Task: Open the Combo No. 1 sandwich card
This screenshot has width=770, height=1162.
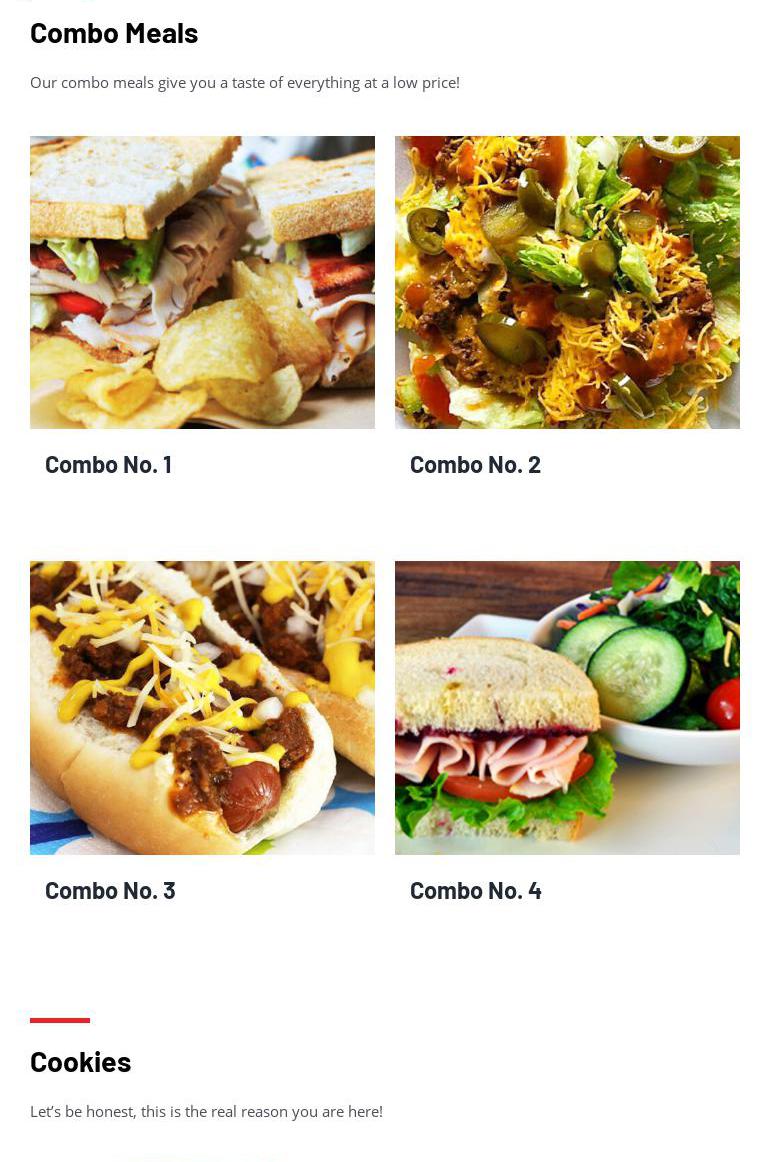Action: point(202,283)
